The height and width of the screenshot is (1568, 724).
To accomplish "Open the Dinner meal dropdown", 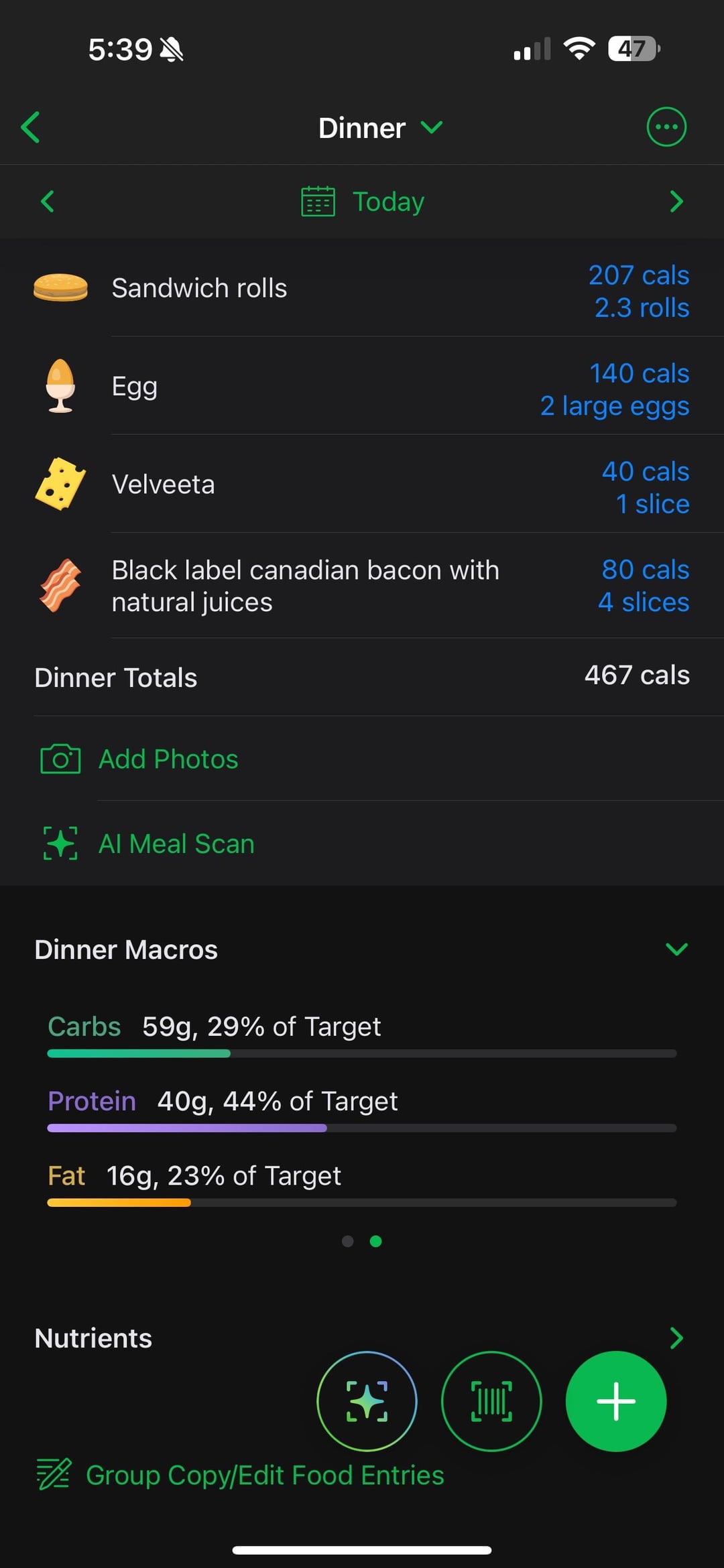I will (x=380, y=127).
